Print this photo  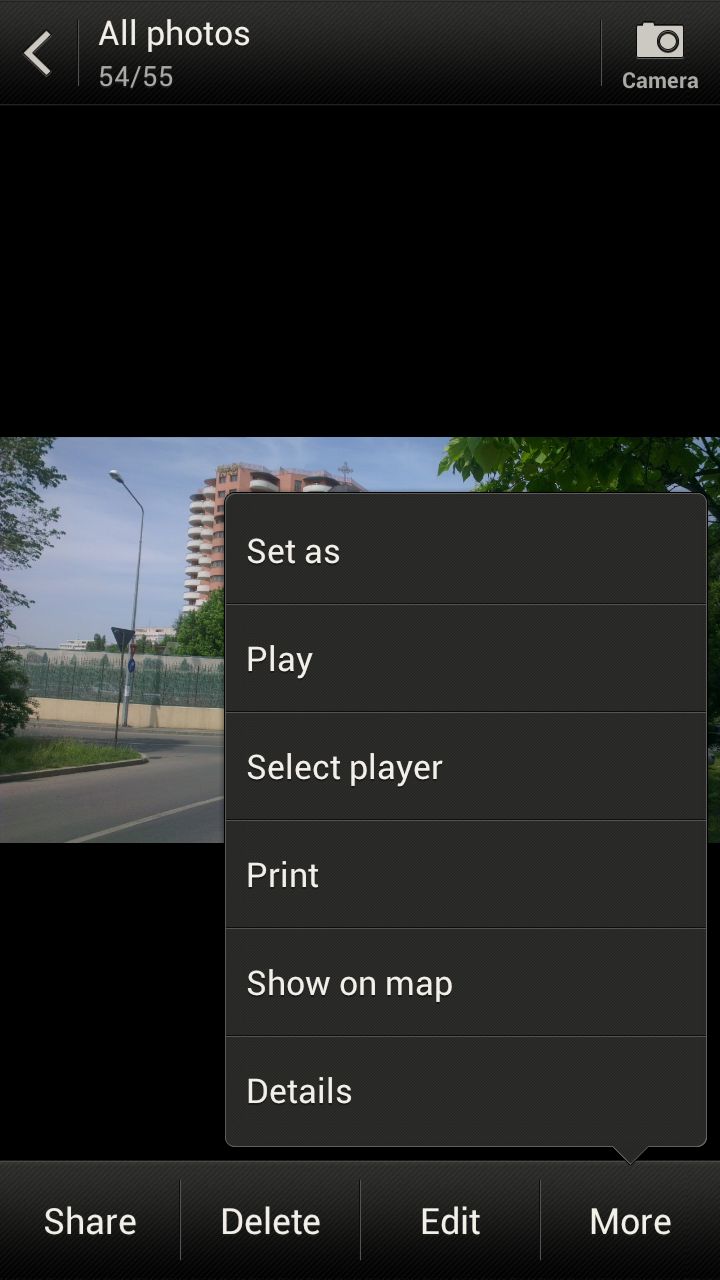point(465,875)
